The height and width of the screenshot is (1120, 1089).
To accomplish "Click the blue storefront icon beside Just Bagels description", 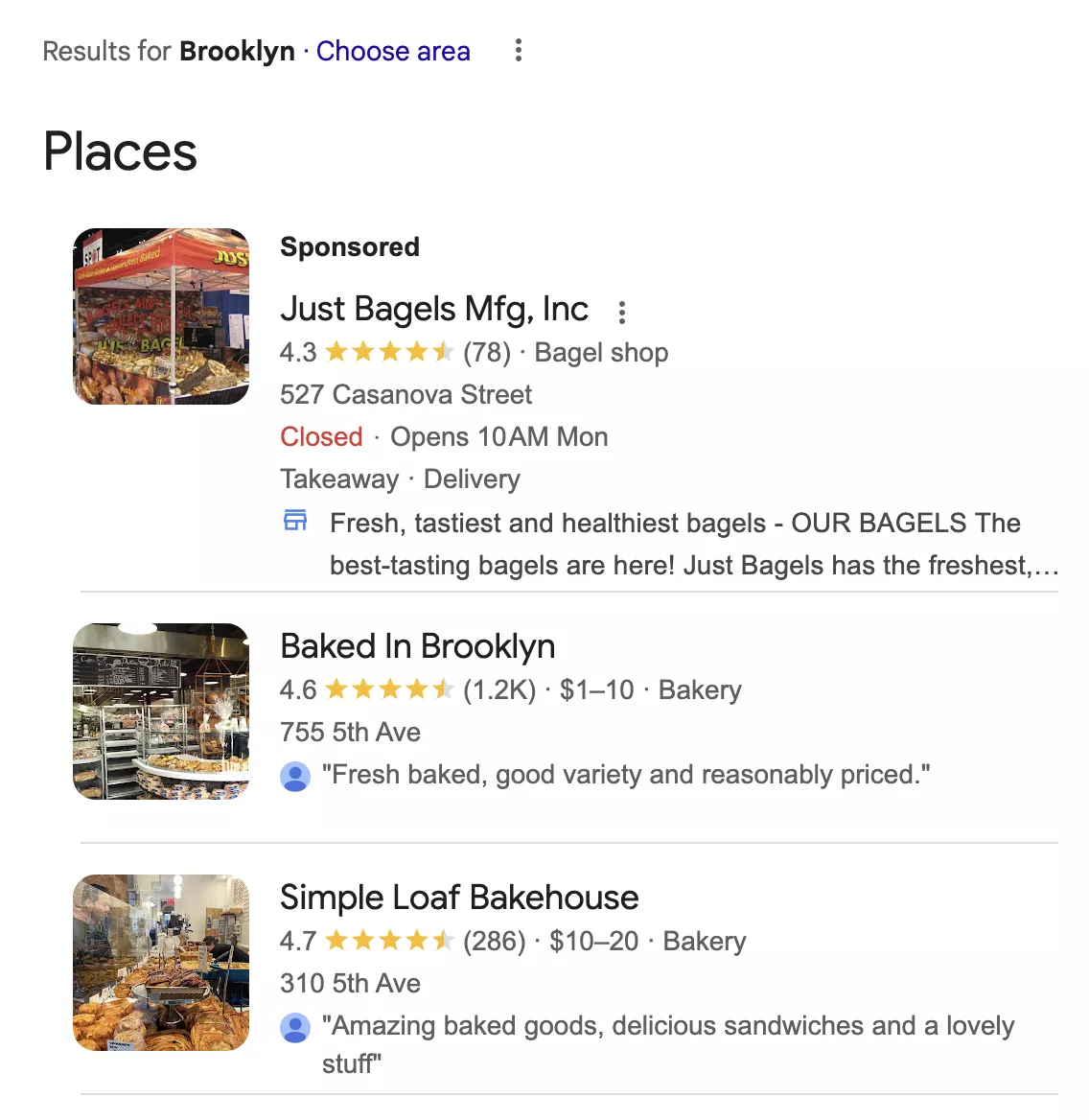I will pyautogui.click(x=295, y=521).
